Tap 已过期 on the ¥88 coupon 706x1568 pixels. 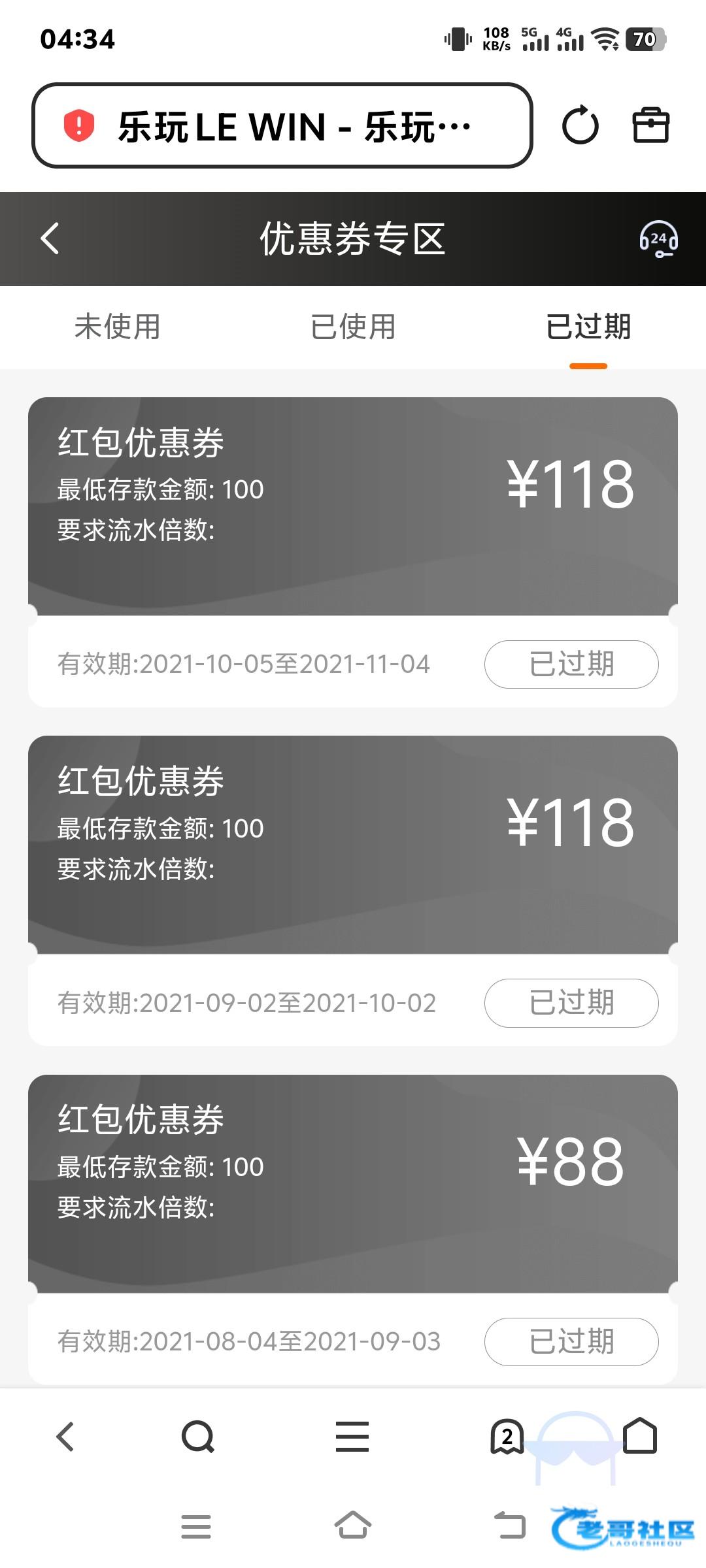(x=571, y=1341)
